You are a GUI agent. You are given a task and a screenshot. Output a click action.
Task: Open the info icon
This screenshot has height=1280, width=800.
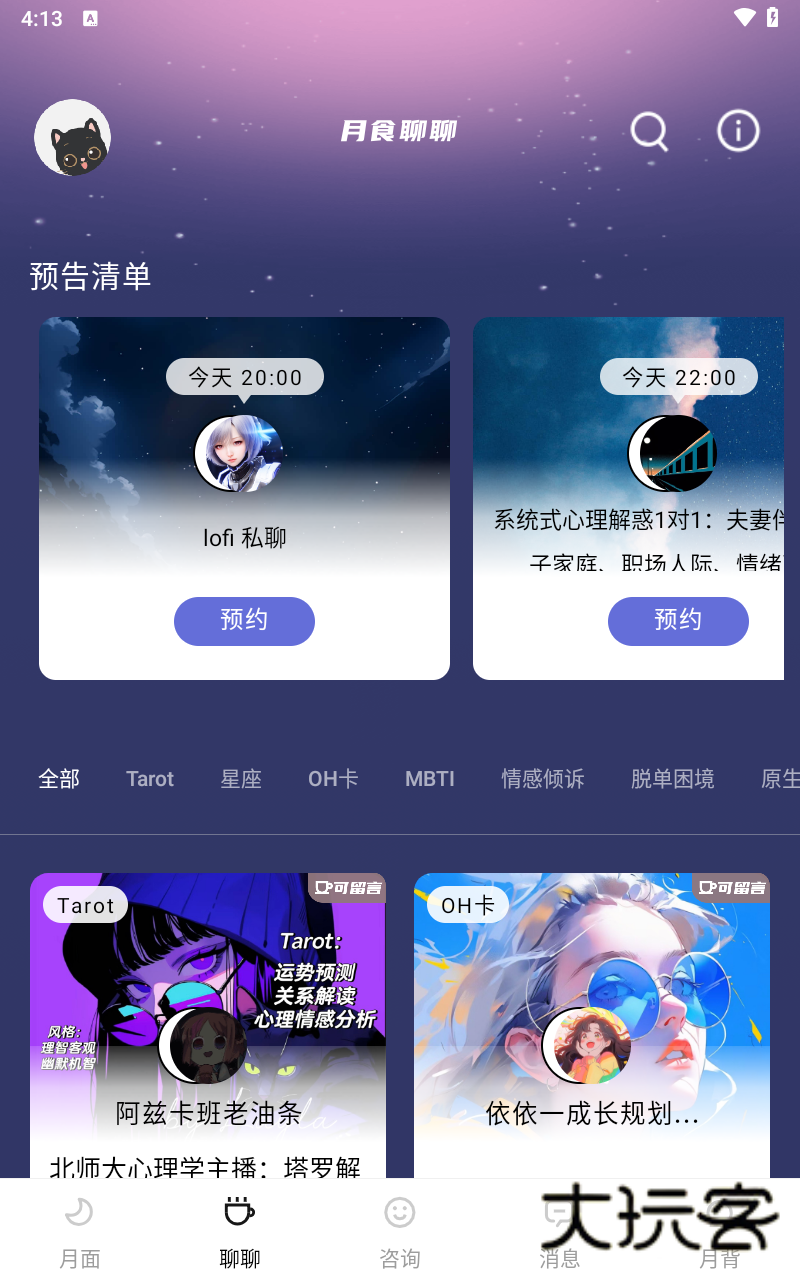738,131
